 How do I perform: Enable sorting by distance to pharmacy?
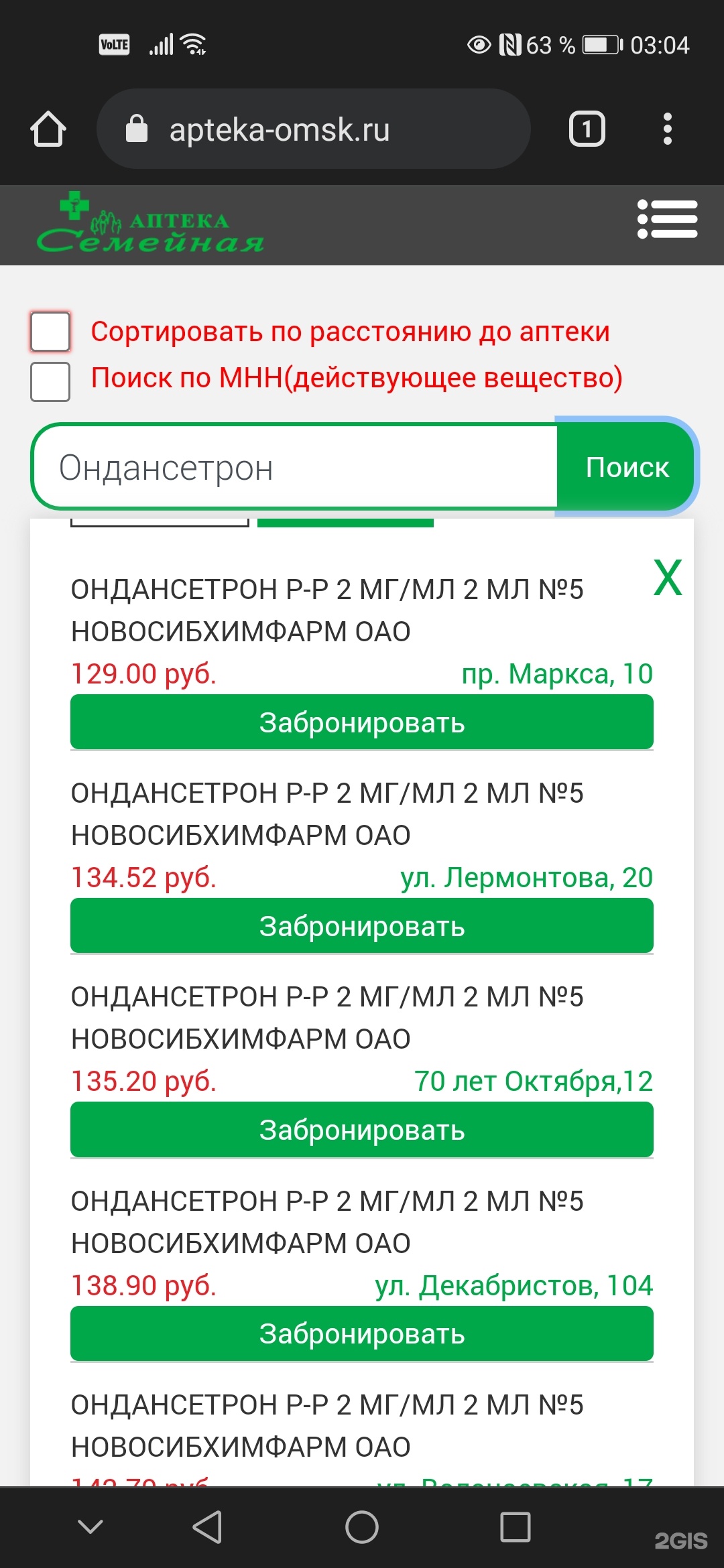coord(50,332)
